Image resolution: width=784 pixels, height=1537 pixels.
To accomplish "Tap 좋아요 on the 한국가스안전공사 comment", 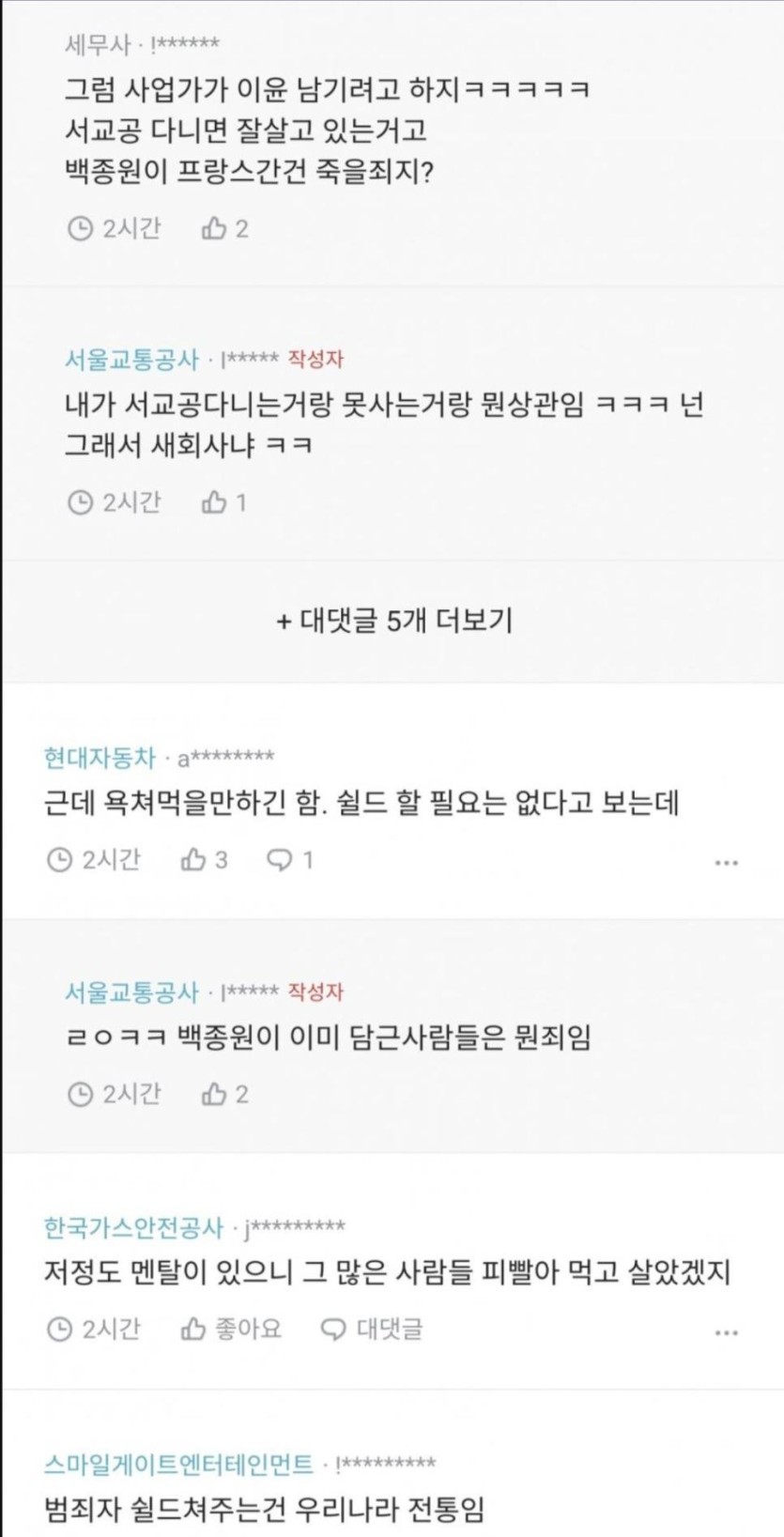I will [x=231, y=1329].
